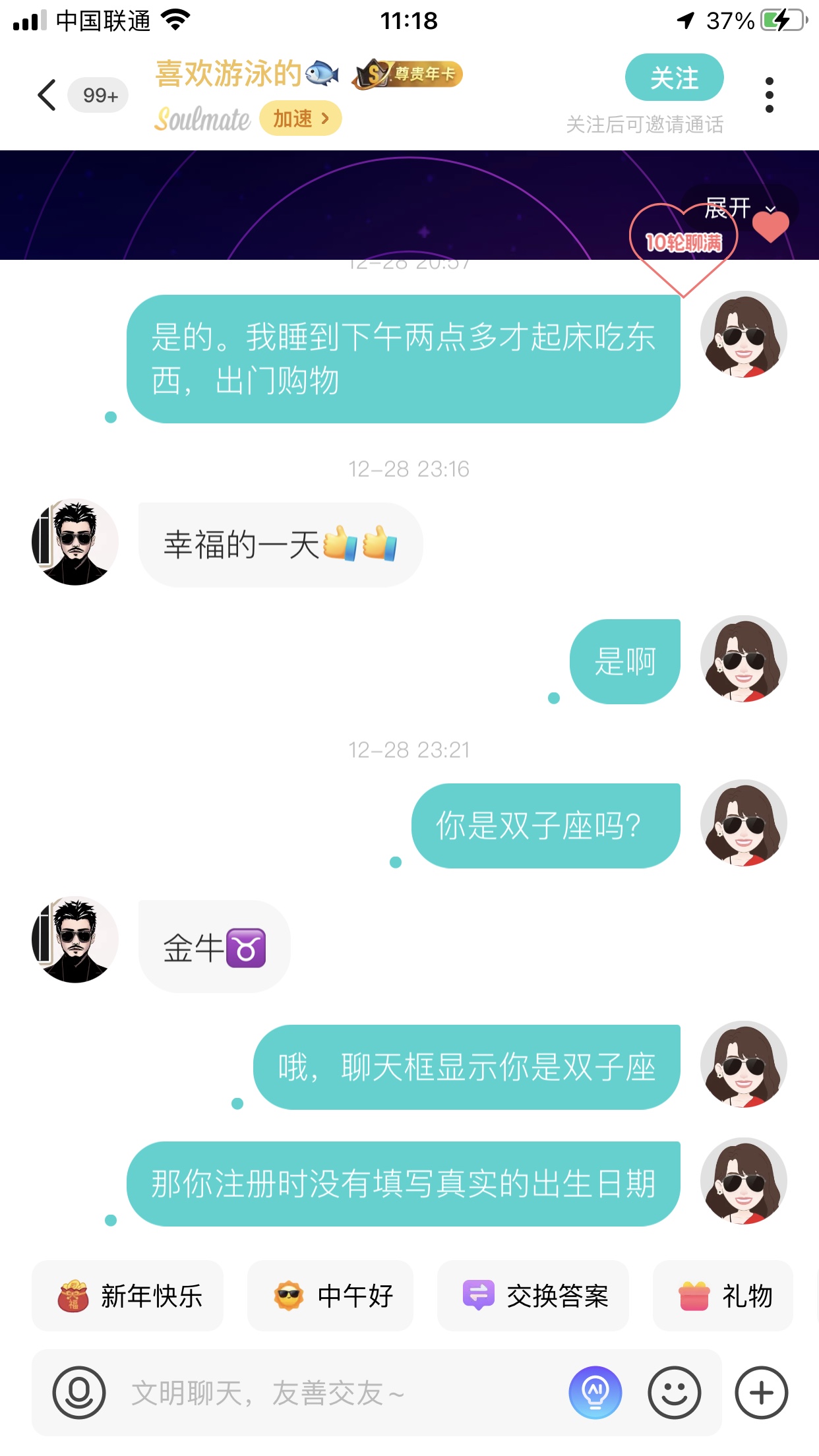Switch to voice message input

point(79,1393)
